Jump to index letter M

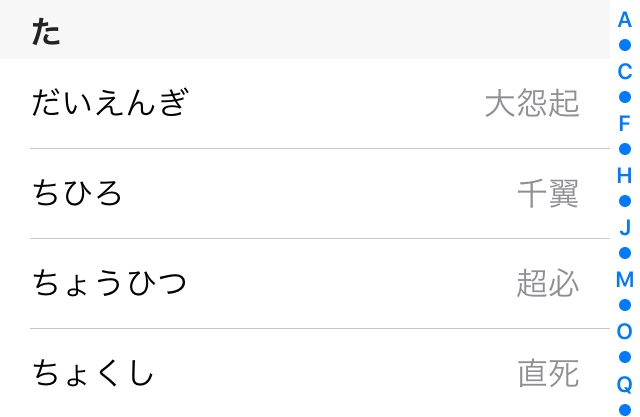click(624, 279)
